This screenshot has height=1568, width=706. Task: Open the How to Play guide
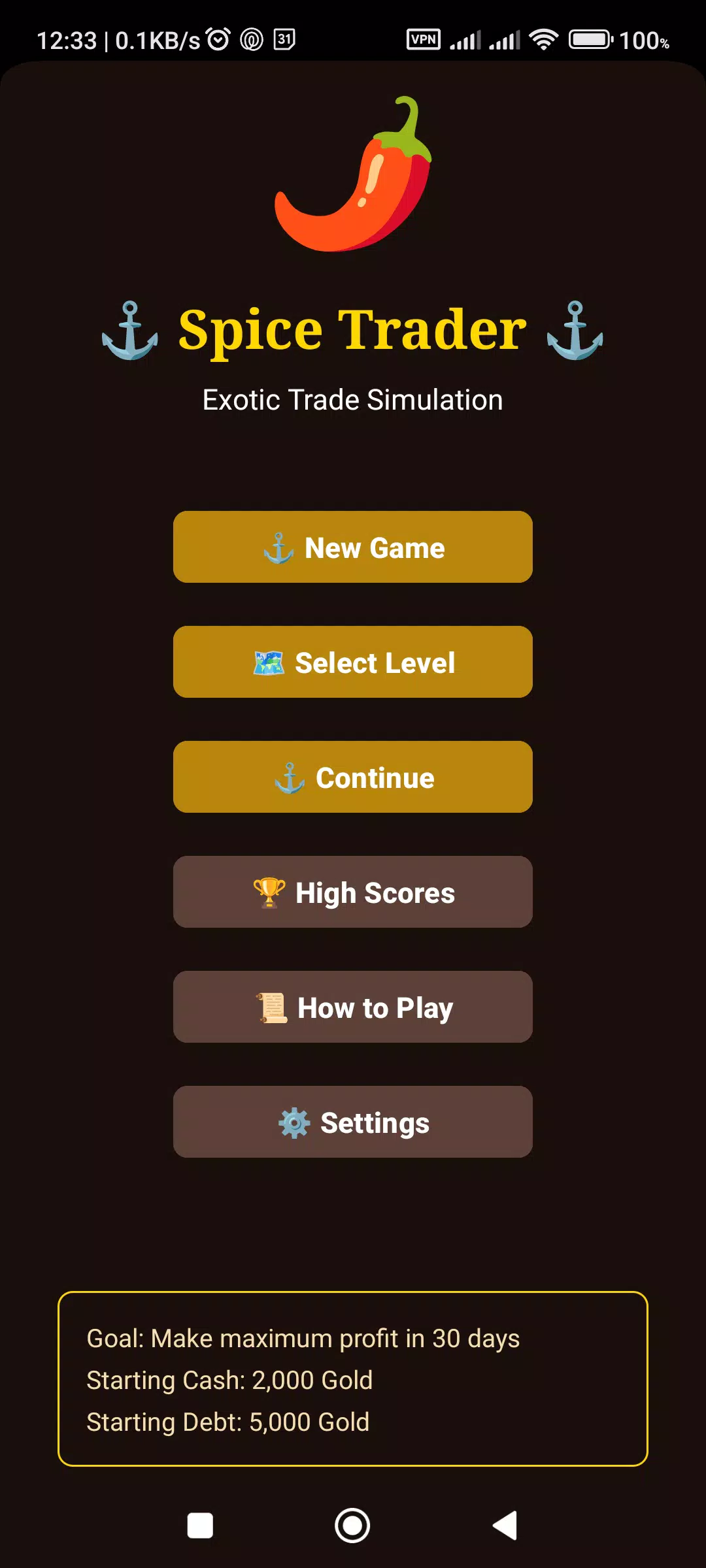pyautogui.click(x=353, y=1007)
